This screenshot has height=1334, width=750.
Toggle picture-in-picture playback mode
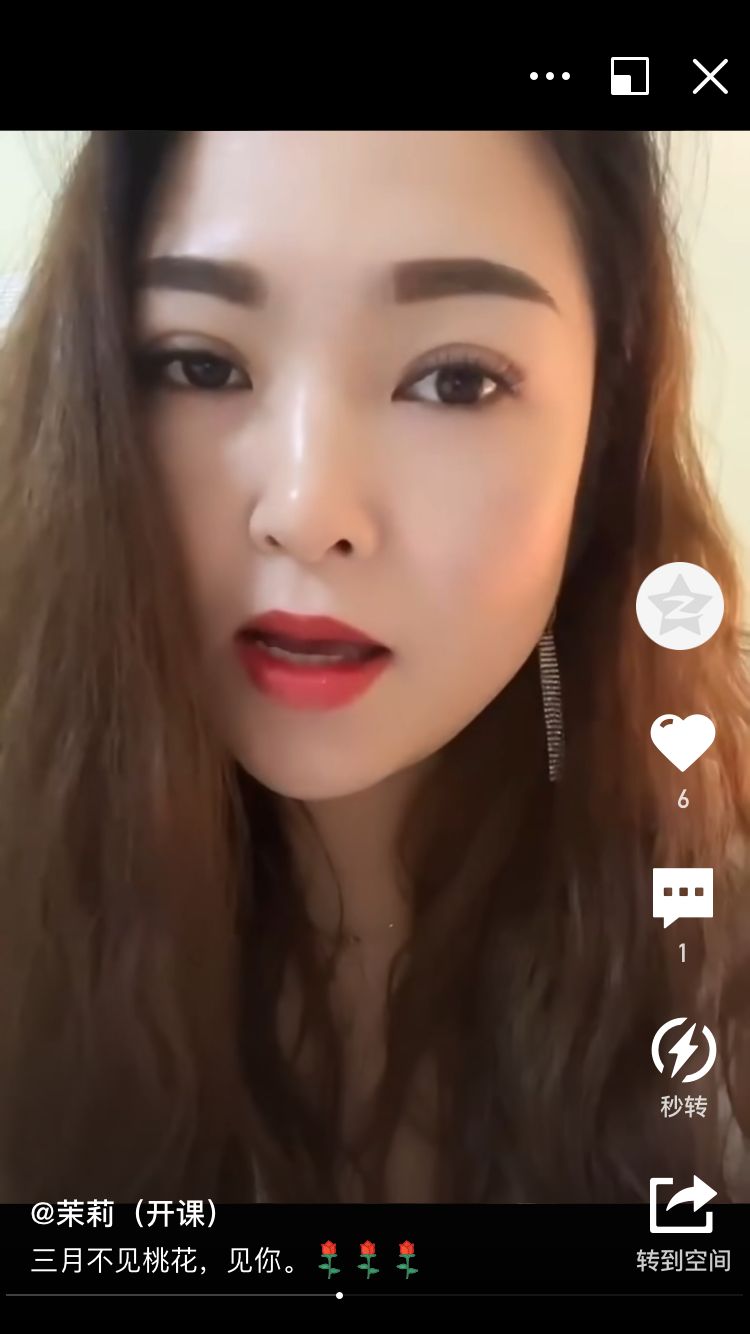[x=630, y=74]
